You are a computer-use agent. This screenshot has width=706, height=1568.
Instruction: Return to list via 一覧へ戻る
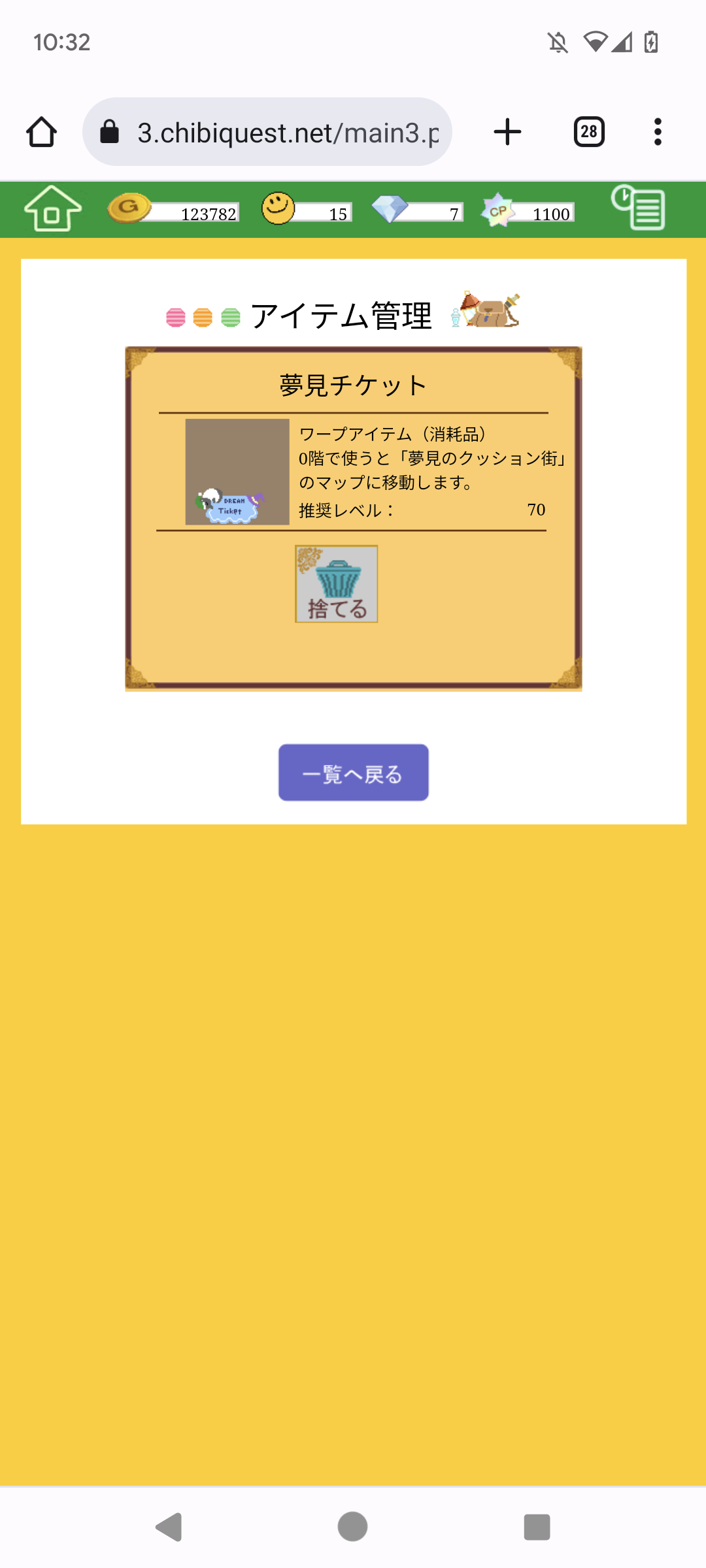point(353,773)
